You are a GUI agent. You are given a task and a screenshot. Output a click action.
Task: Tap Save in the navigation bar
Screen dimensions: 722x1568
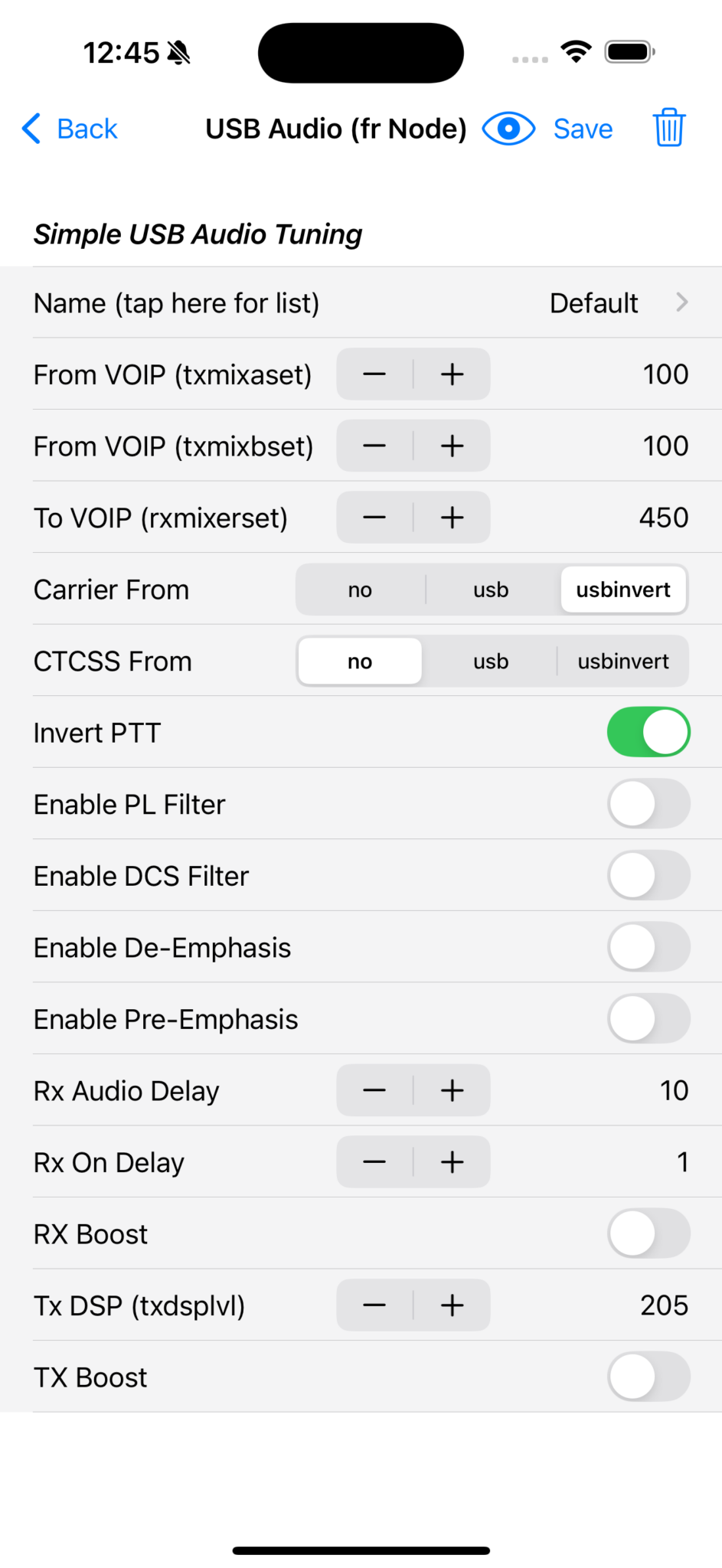(583, 129)
